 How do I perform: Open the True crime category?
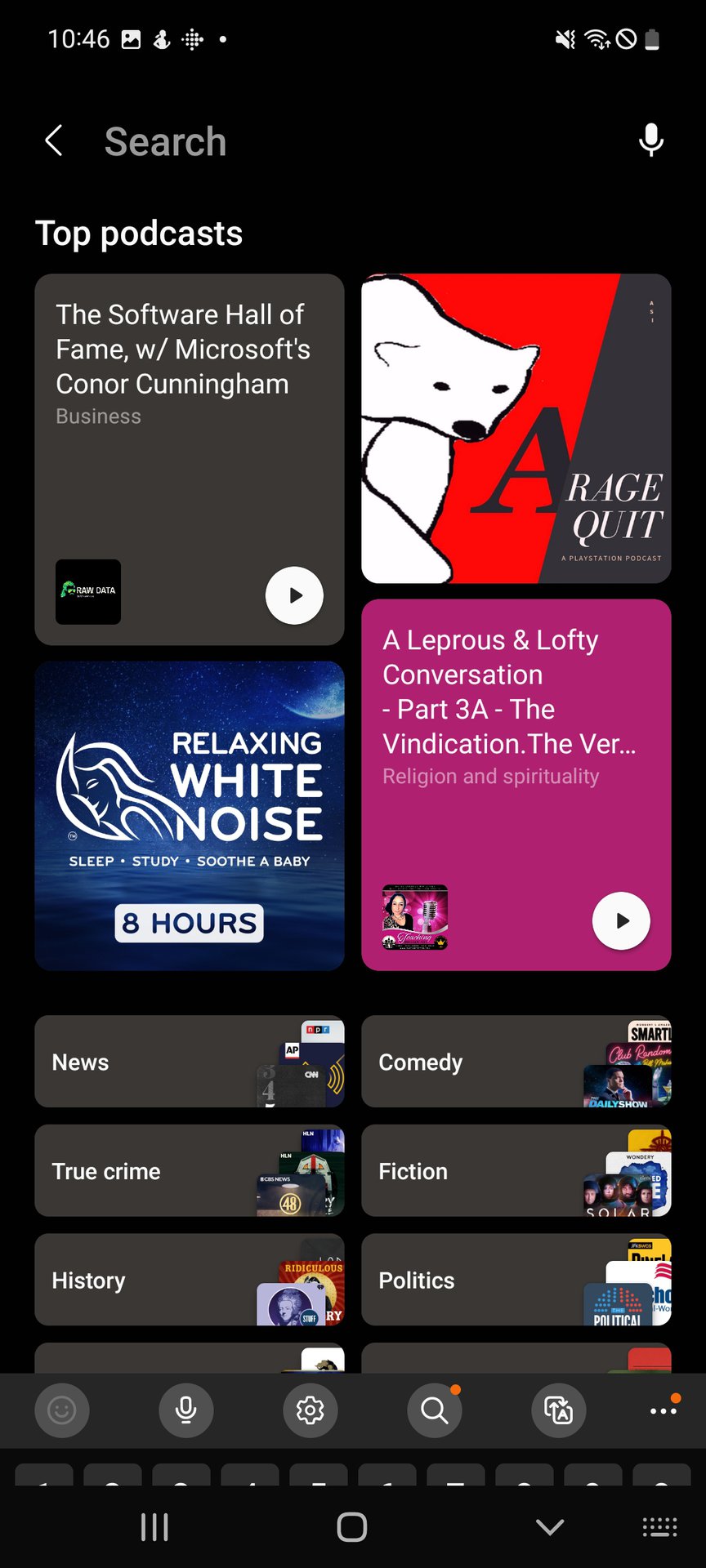(190, 1171)
